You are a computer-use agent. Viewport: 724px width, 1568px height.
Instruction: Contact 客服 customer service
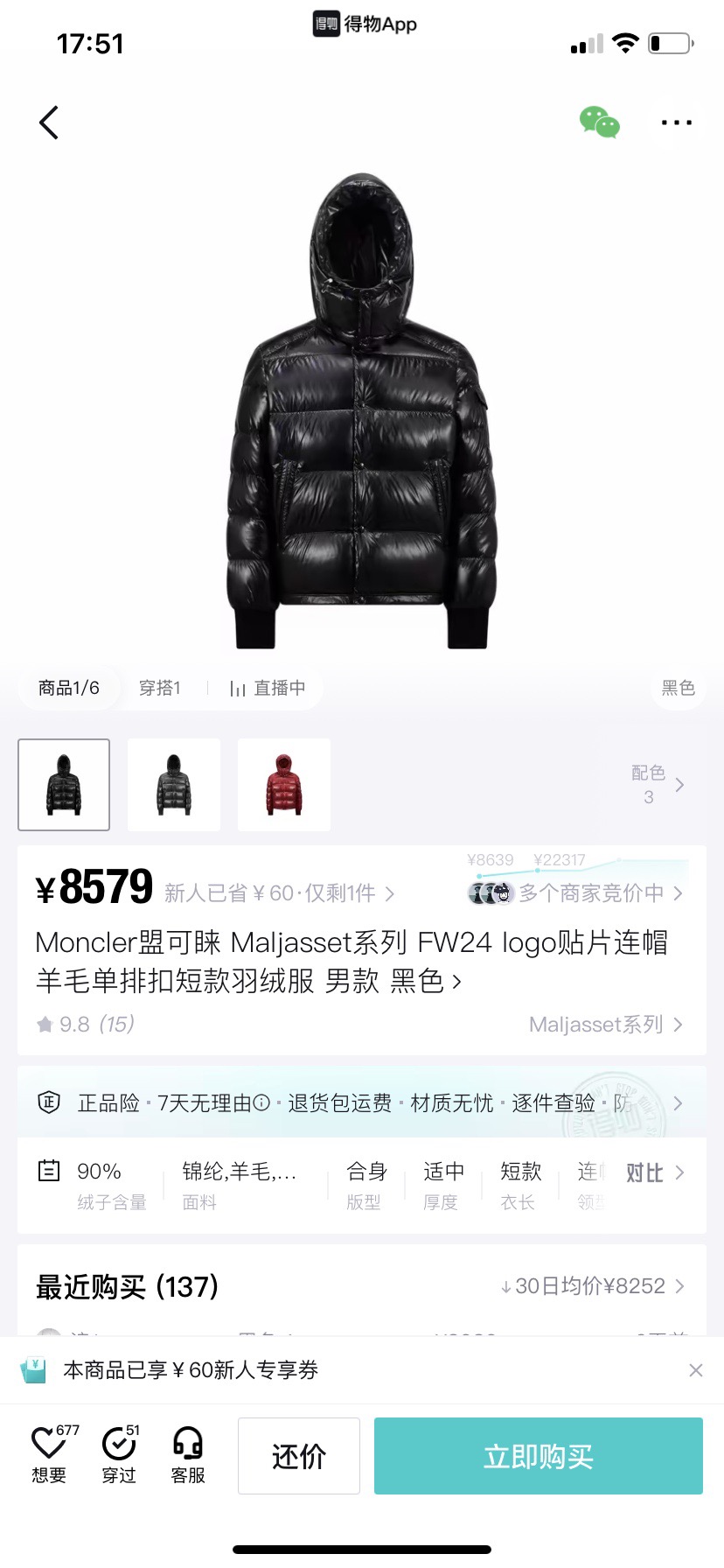click(x=188, y=1455)
